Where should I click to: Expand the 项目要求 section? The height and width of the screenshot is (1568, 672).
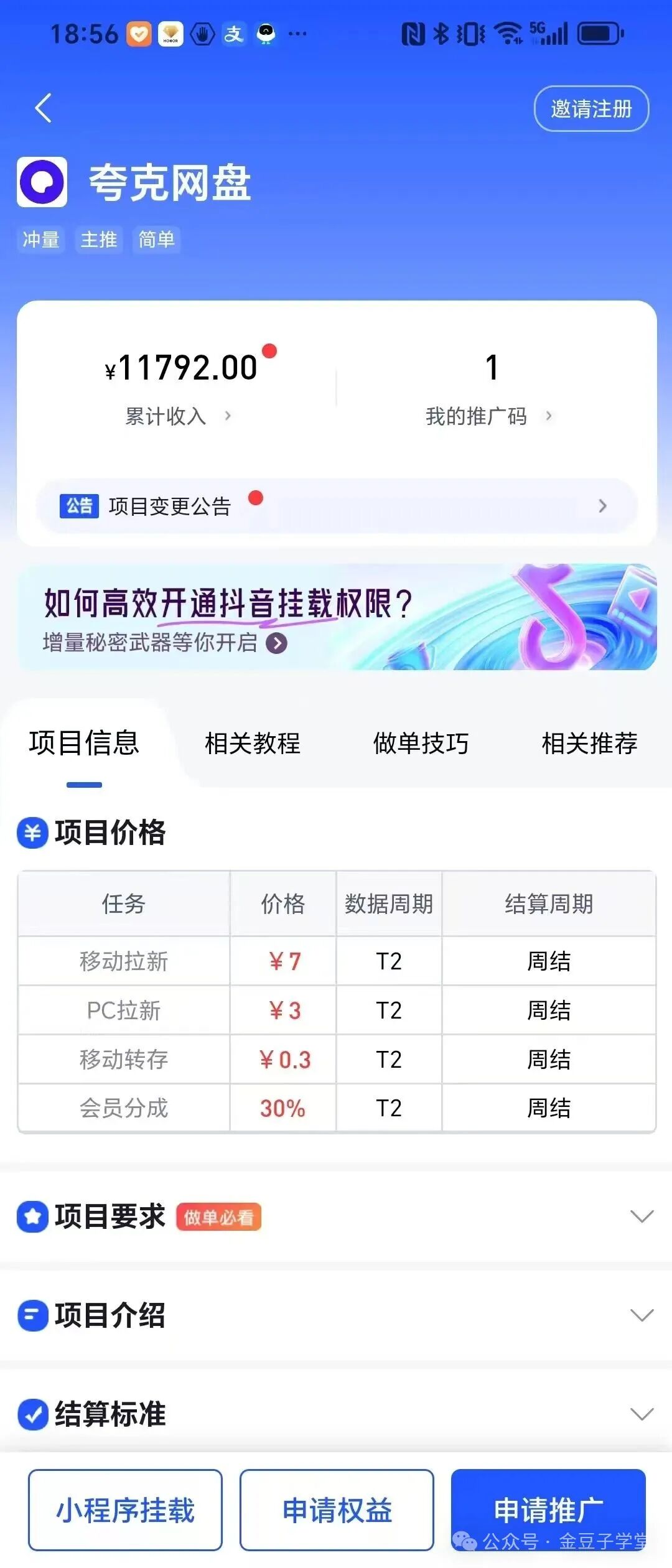(x=642, y=1216)
